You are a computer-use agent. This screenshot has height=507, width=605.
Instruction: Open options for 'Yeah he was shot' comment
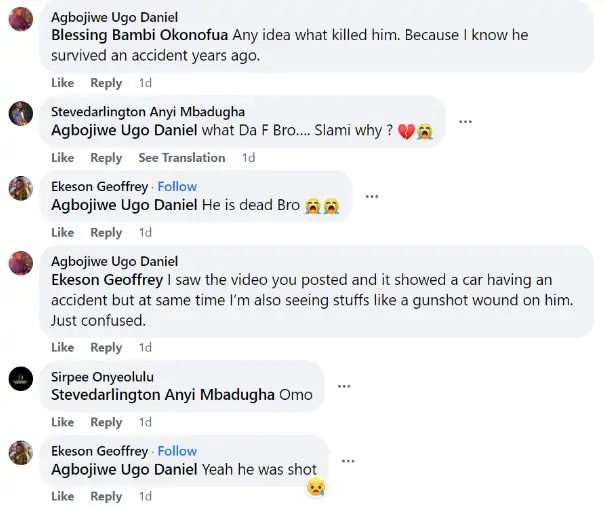pyautogui.click(x=348, y=460)
